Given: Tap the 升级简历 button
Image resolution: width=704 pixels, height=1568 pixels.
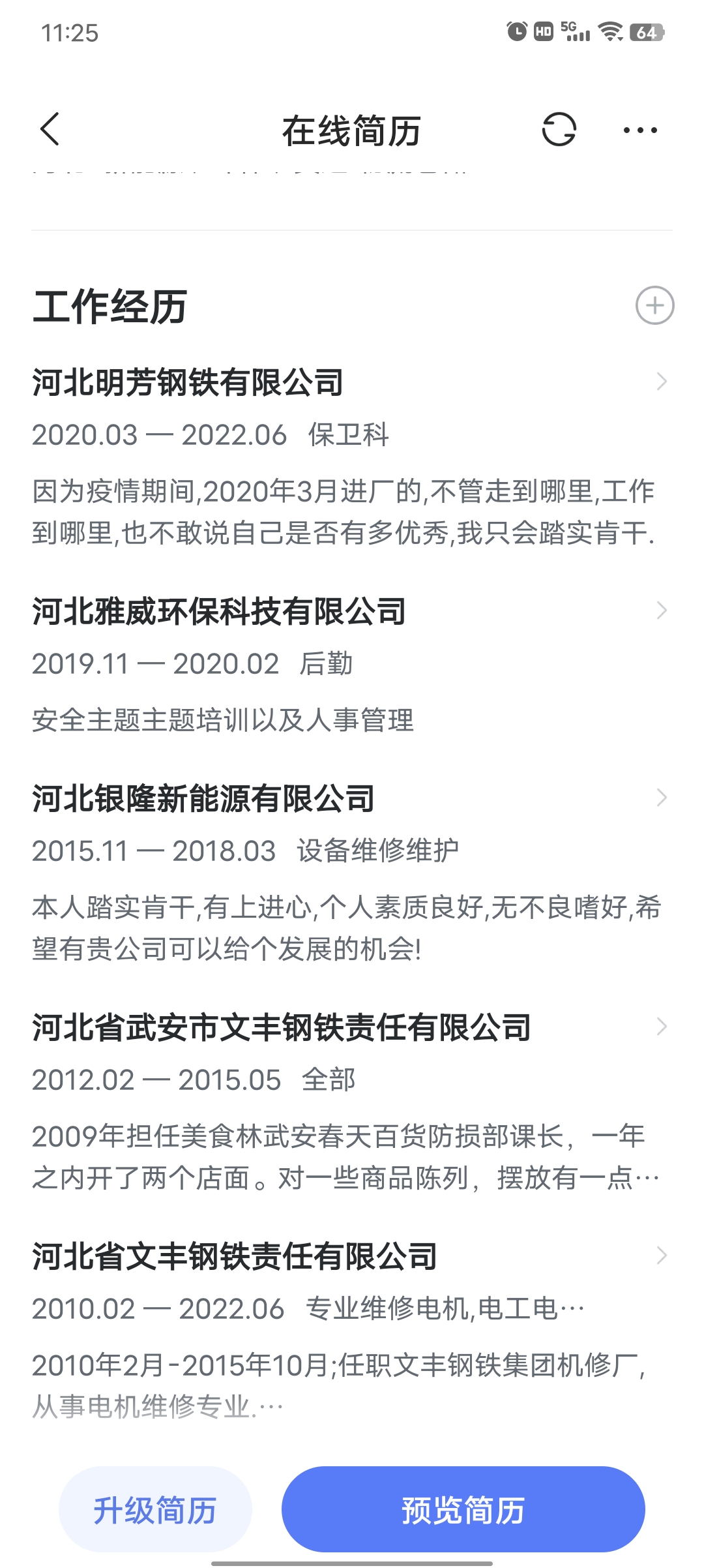Looking at the screenshot, I should point(155,1509).
